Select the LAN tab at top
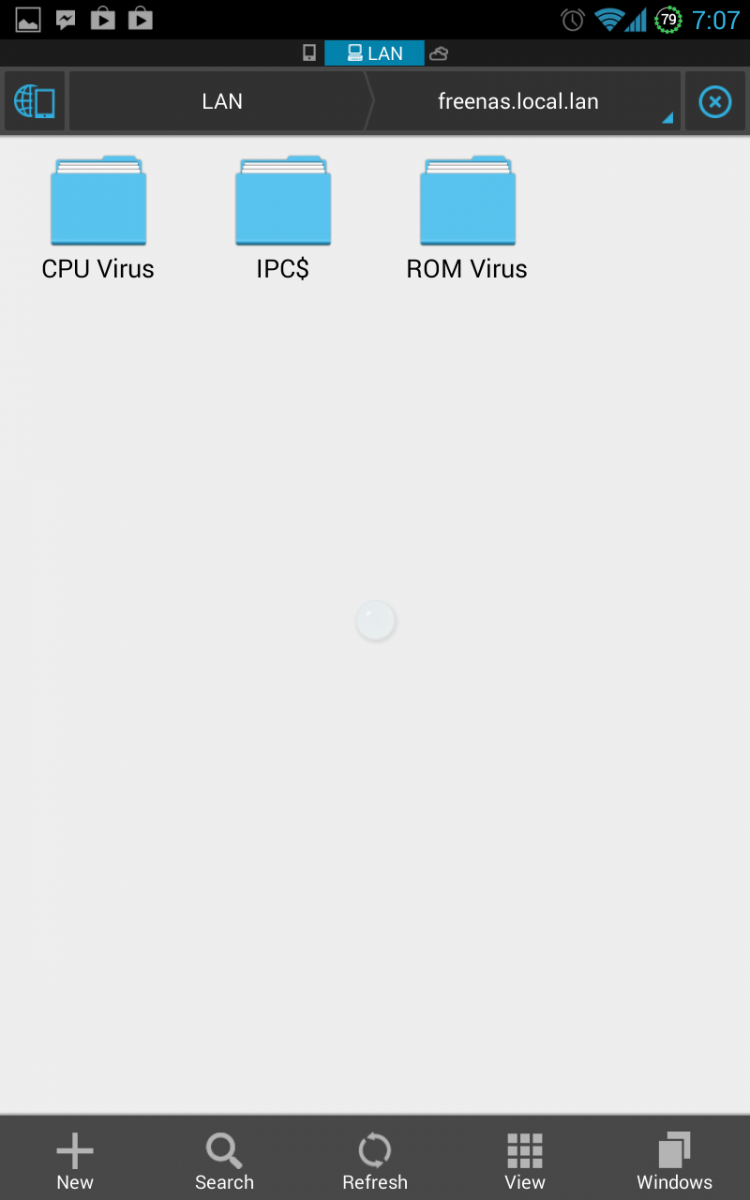 [x=375, y=53]
